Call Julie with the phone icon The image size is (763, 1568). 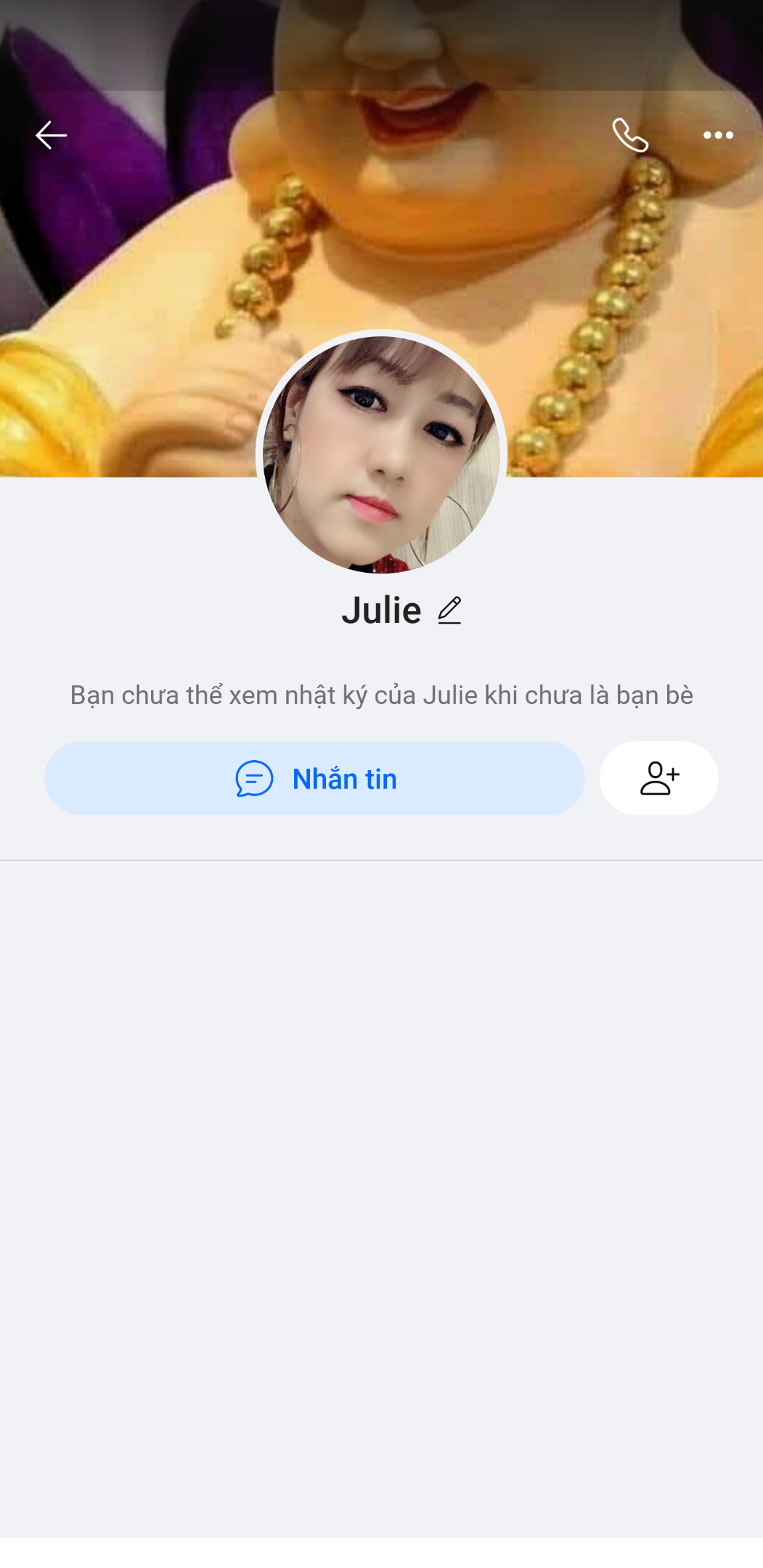click(x=630, y=136)
